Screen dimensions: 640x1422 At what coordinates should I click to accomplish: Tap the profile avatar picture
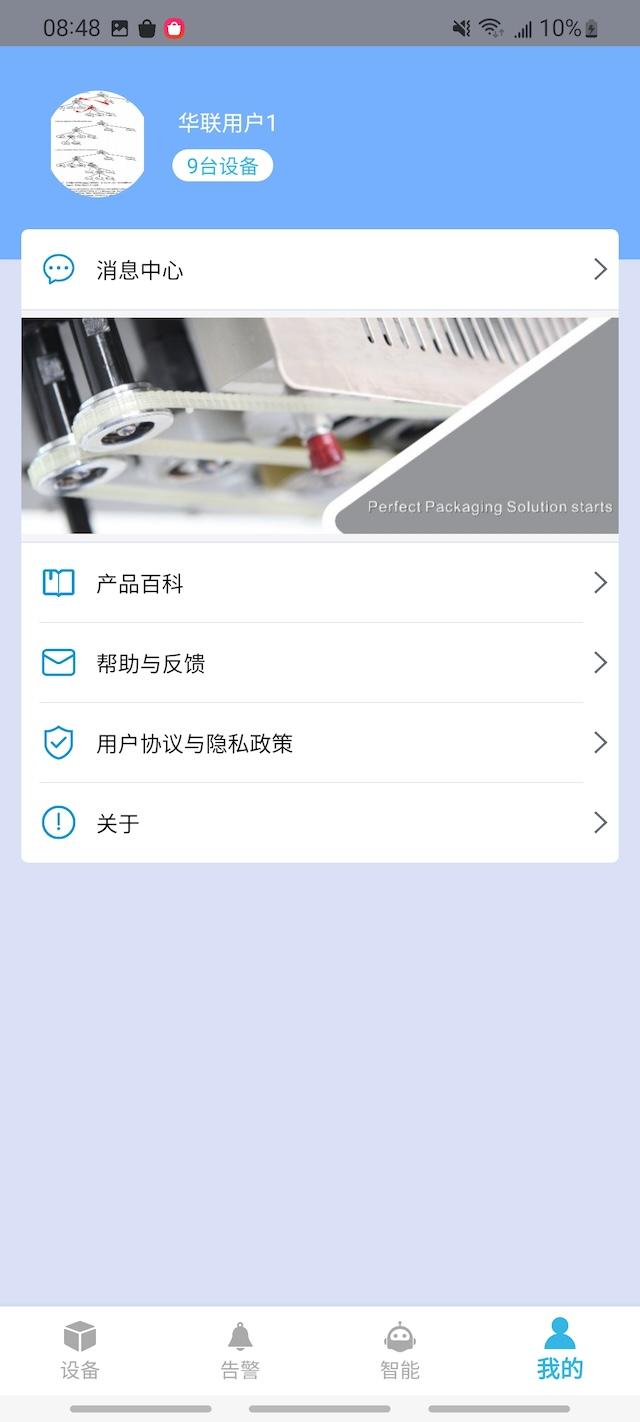pos(98,144)
